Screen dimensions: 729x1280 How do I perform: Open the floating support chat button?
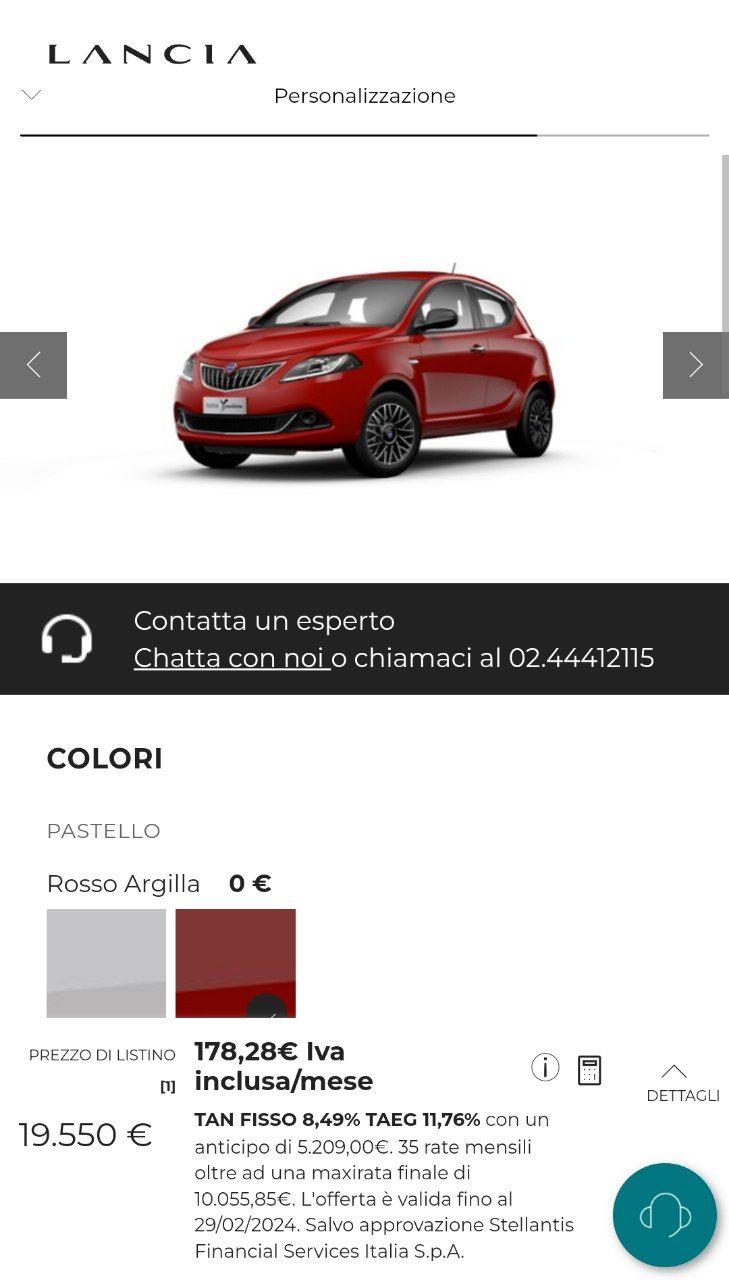coord(665,1215)
